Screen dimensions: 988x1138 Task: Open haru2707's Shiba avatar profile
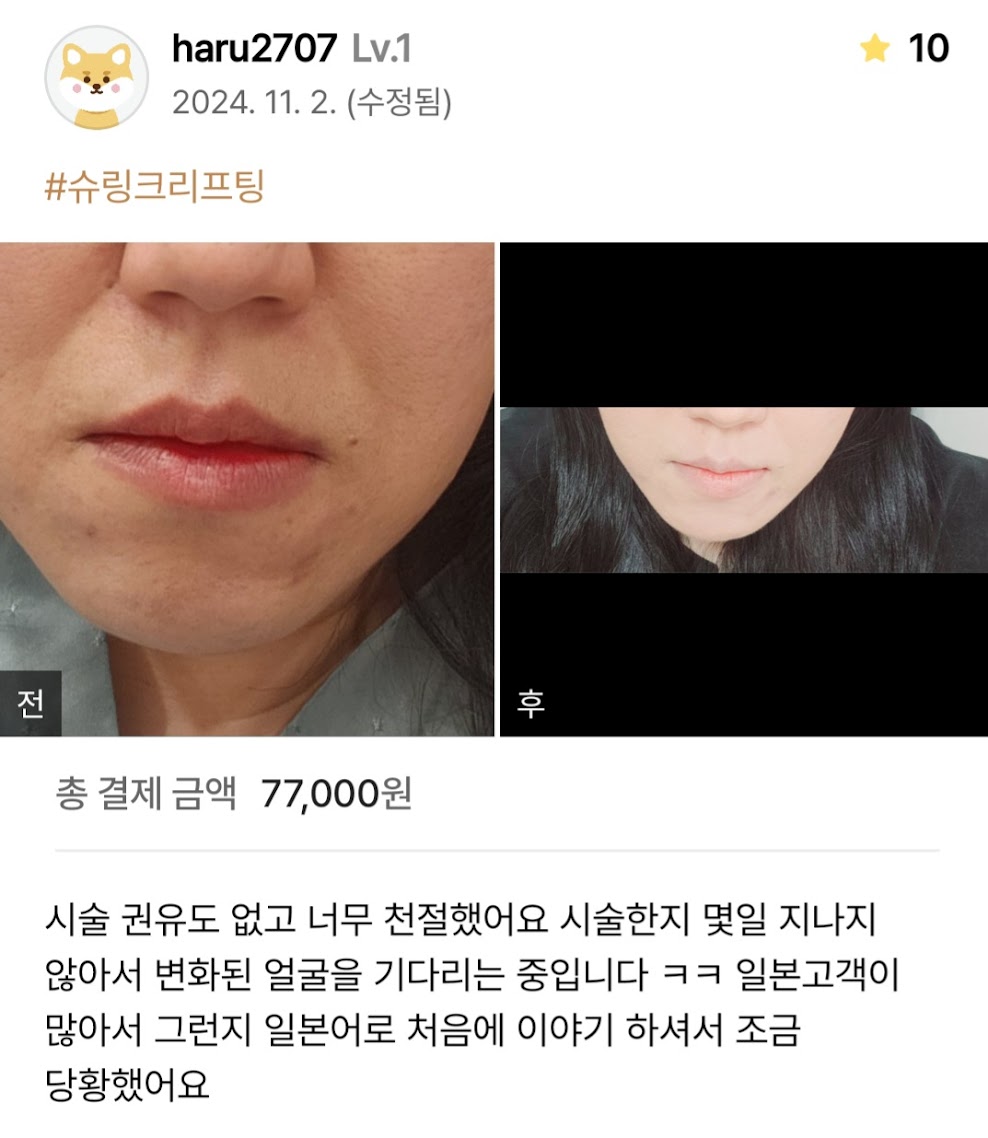[97, 77]
